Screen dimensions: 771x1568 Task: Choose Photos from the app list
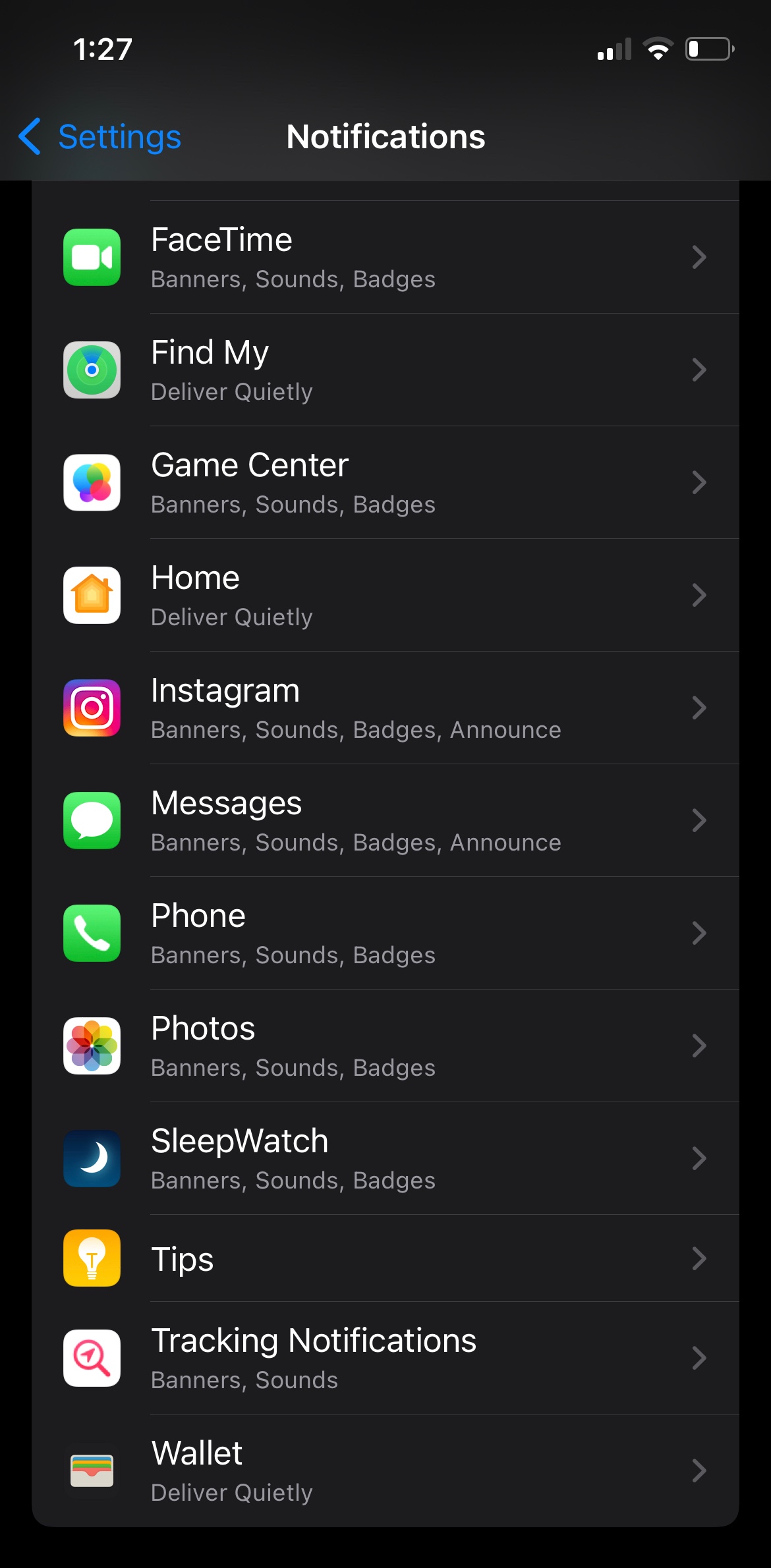tap(385, 1046)
